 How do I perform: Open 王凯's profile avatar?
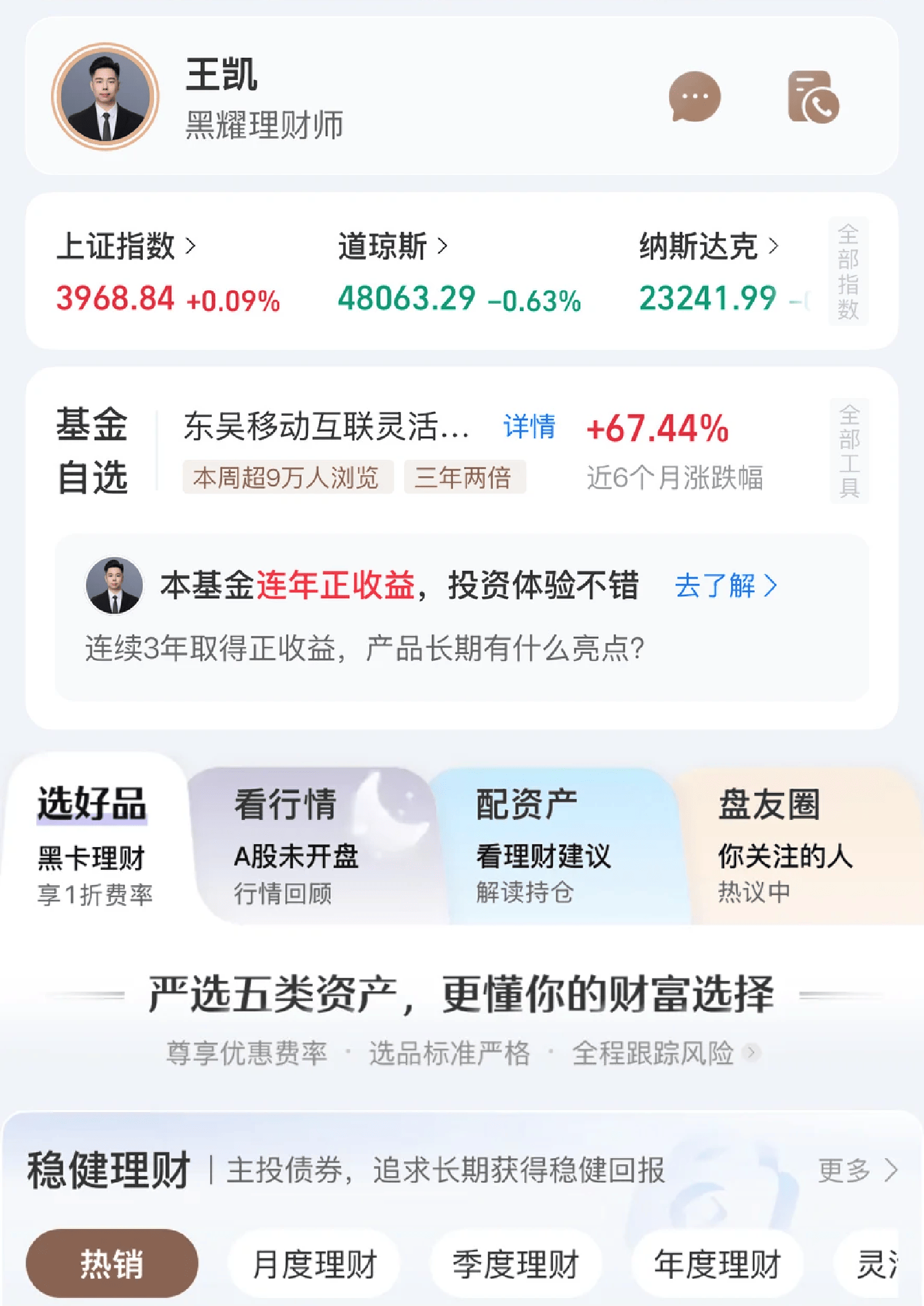tap(105, 97)
